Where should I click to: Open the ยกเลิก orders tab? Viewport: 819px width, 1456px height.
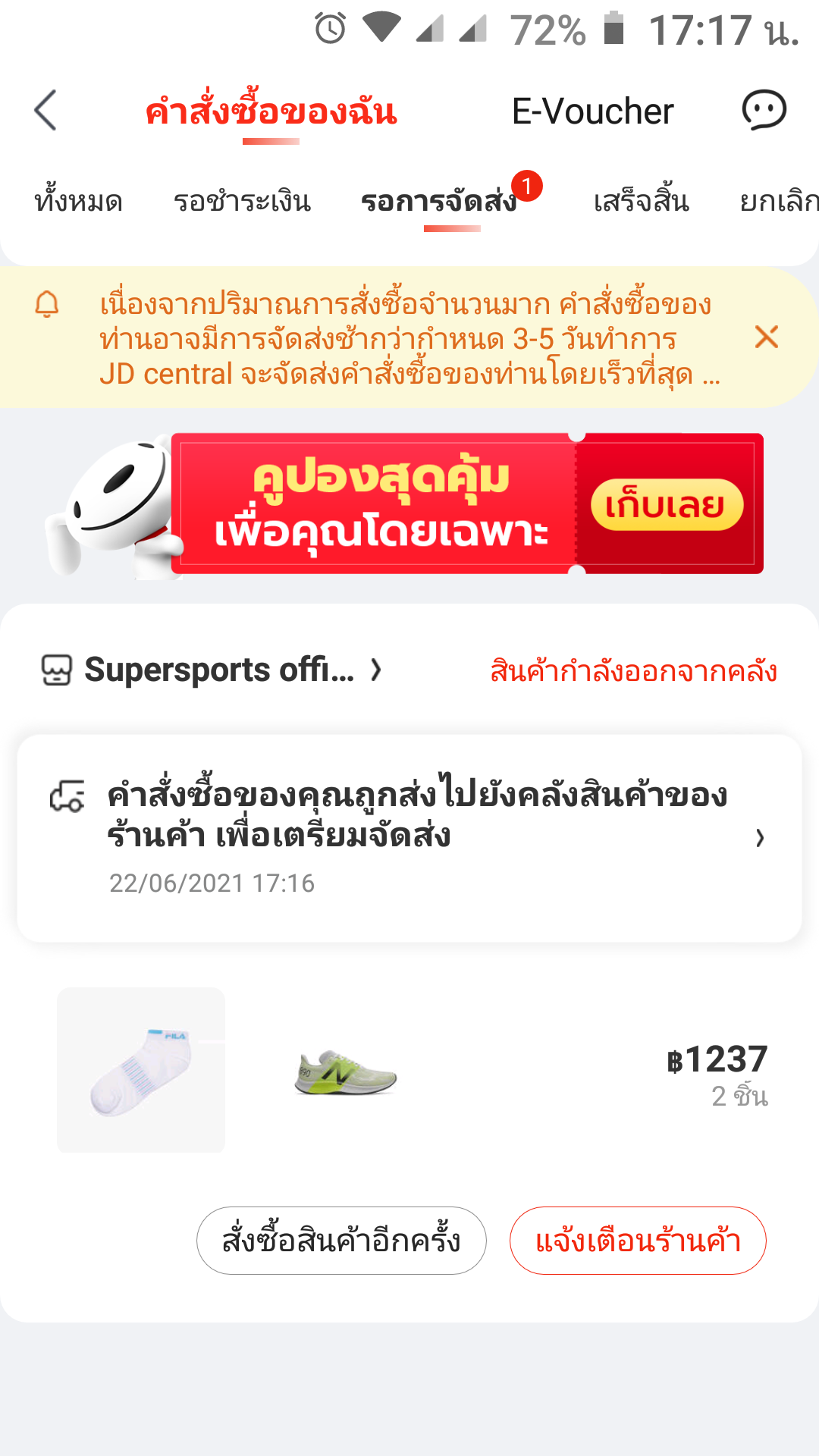[x=780, y=201]
